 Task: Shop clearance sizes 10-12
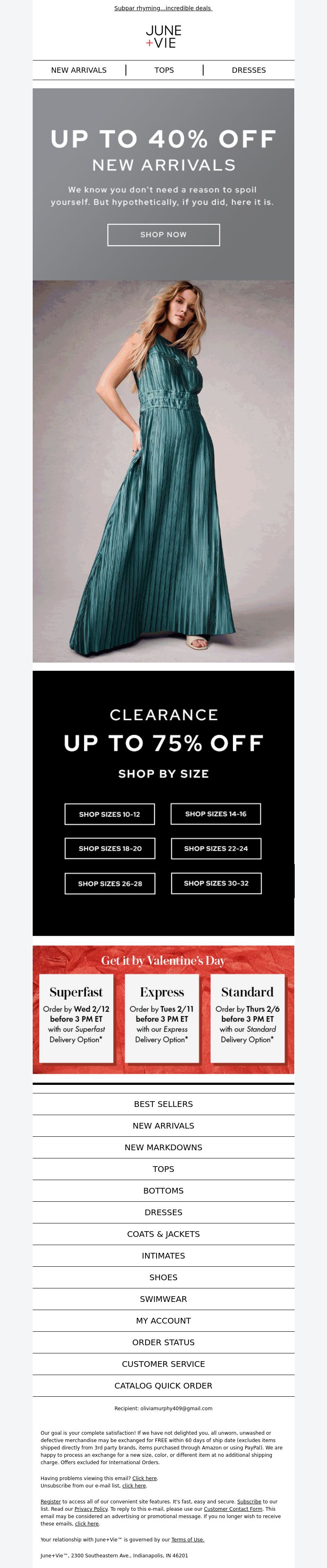click(x=110, y=814)
